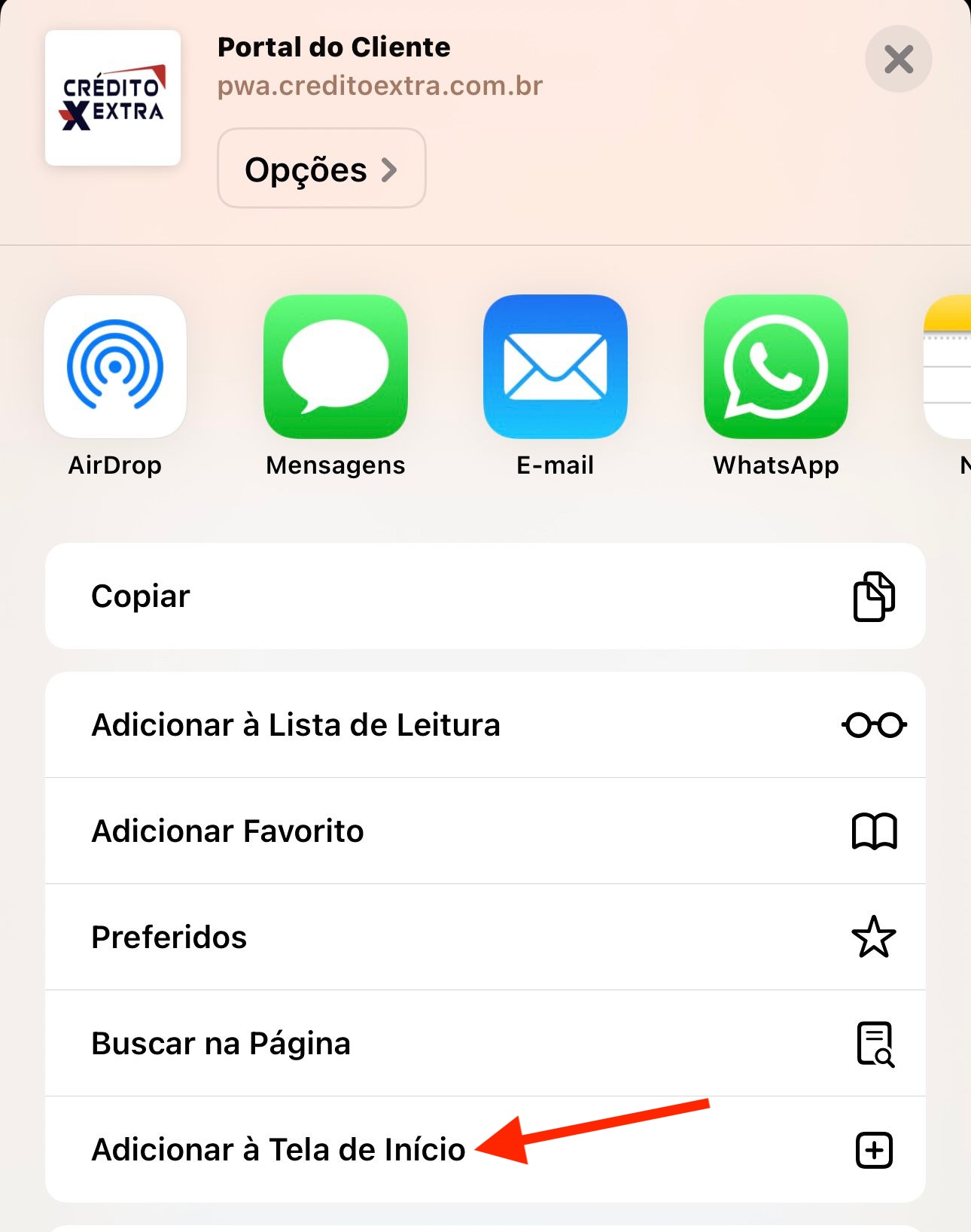This screenshot has height=1232, width=971.
Task: Click the Copiar copy pages icon
Action: click(875, 596)
